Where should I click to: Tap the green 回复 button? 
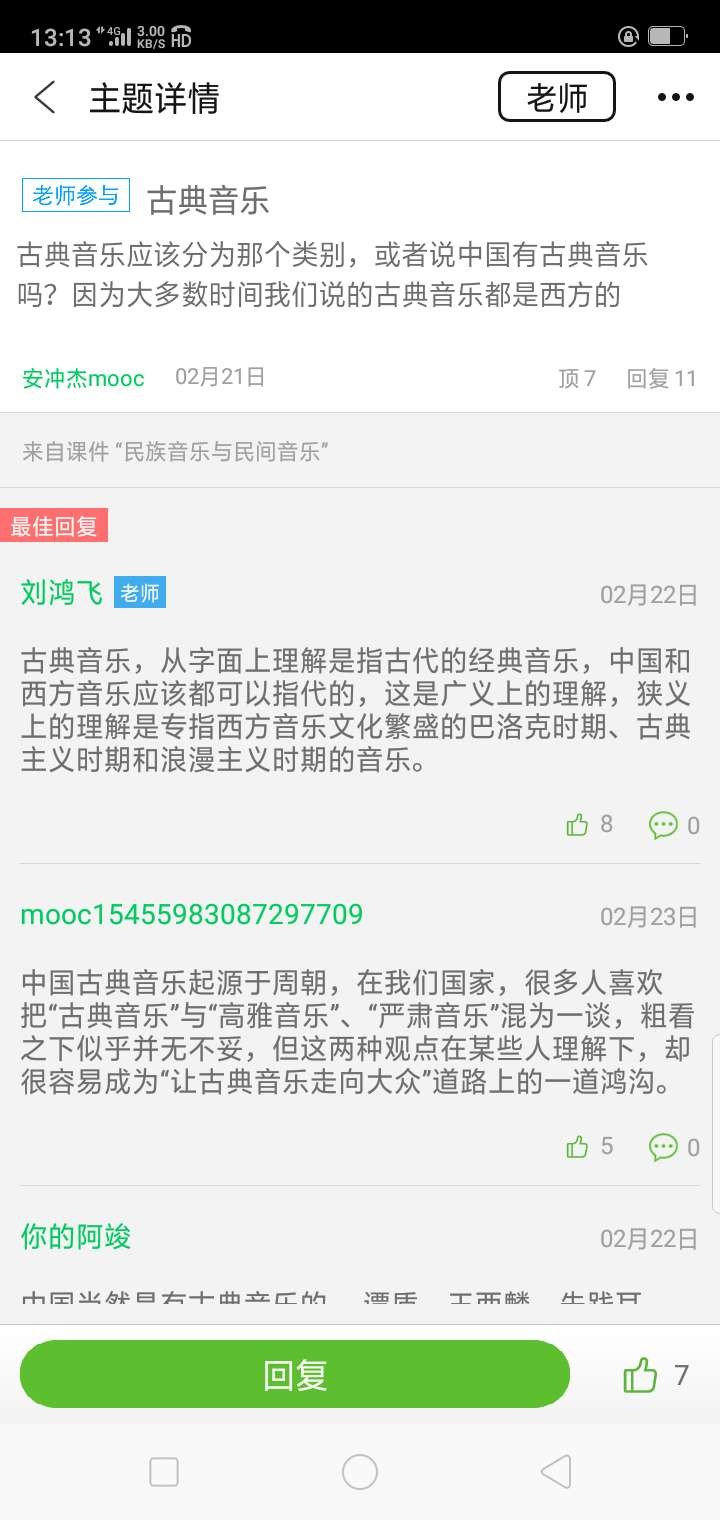pyautogui.click(x=295, y=1375)
